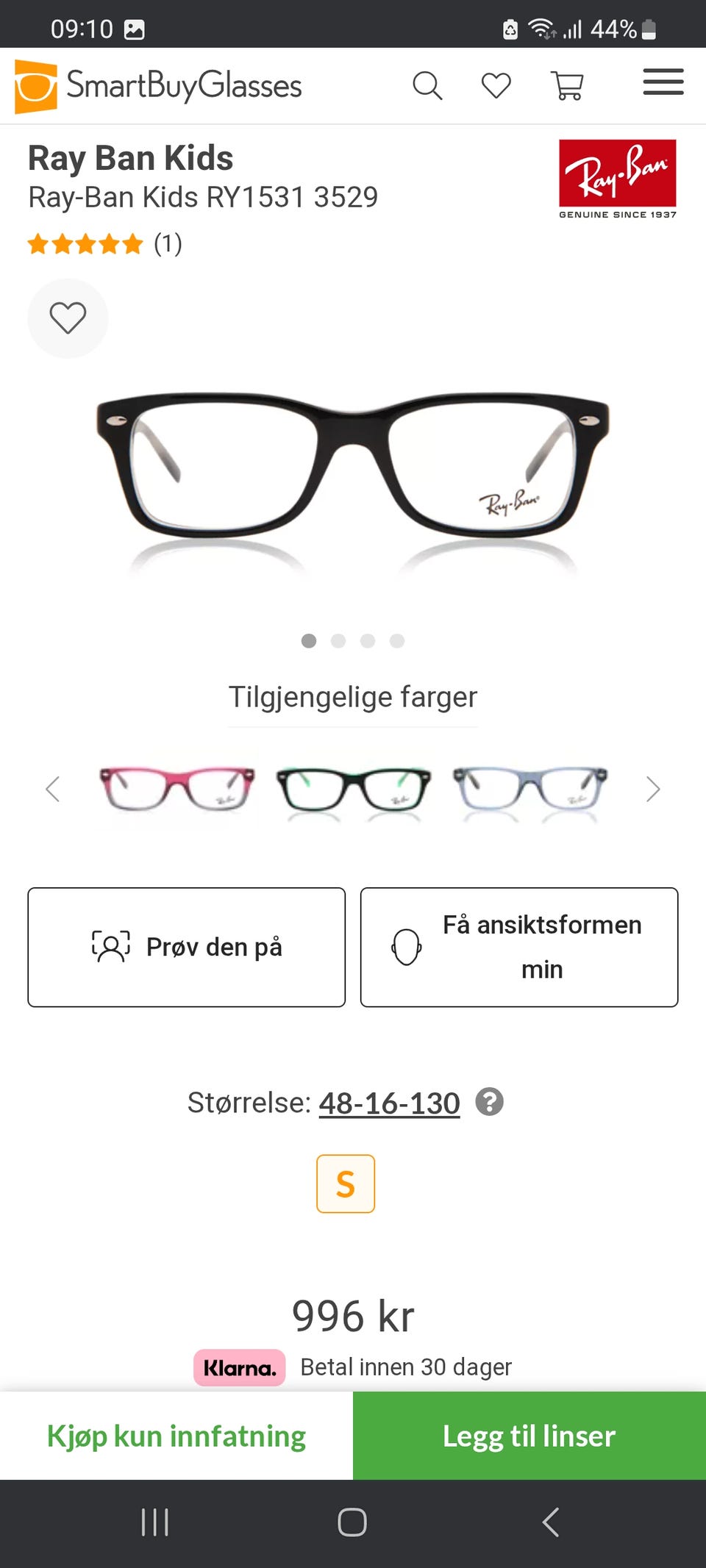Collapse colors carousel with left arrow
The width and height of the screenshot is (706, 1568).
click(x=52, y=789)
